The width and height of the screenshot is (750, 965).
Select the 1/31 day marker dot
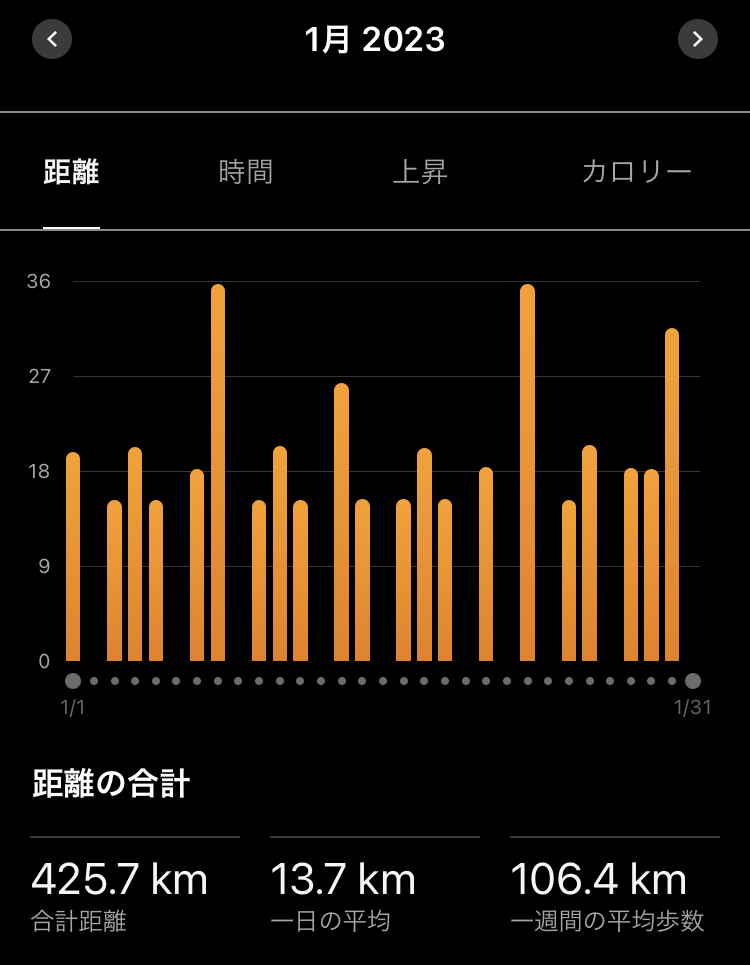(x=693, y=681)
